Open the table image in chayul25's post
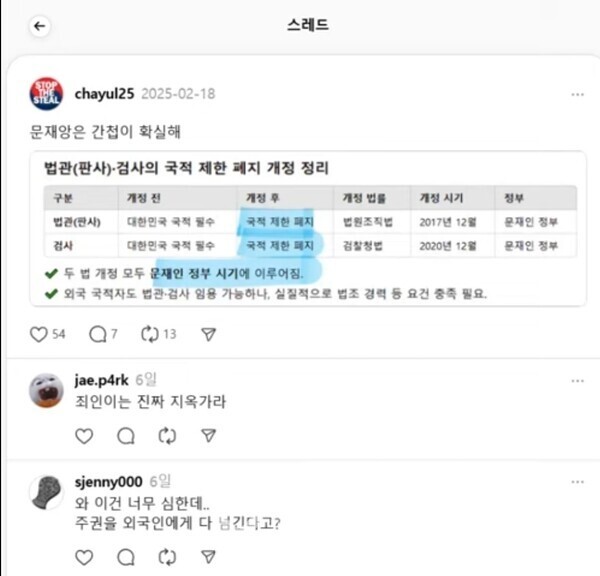The height and width of the screenshot is (576, 600). point(307,229)
